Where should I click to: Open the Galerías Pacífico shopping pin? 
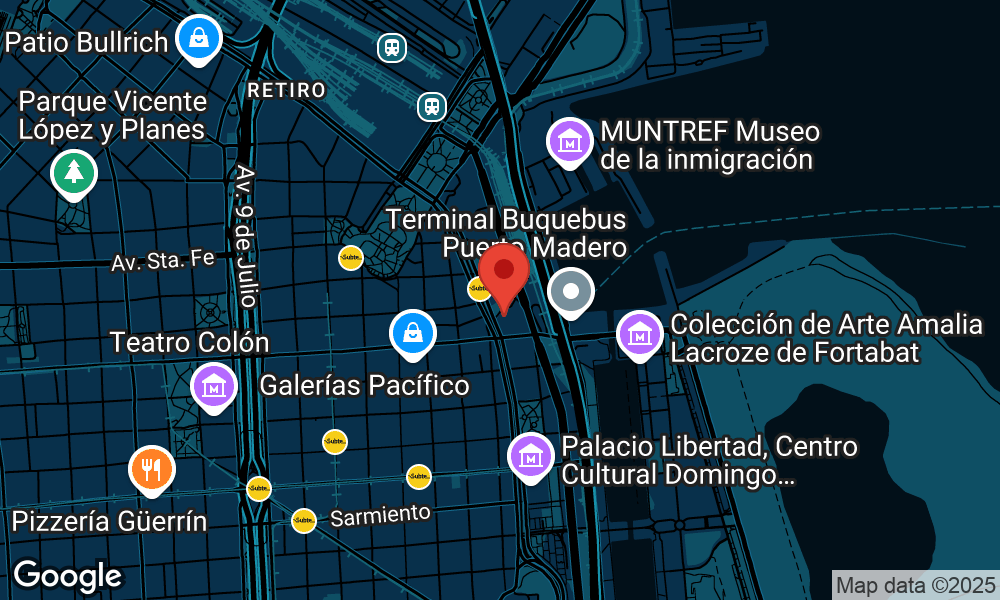coord(413,333)
